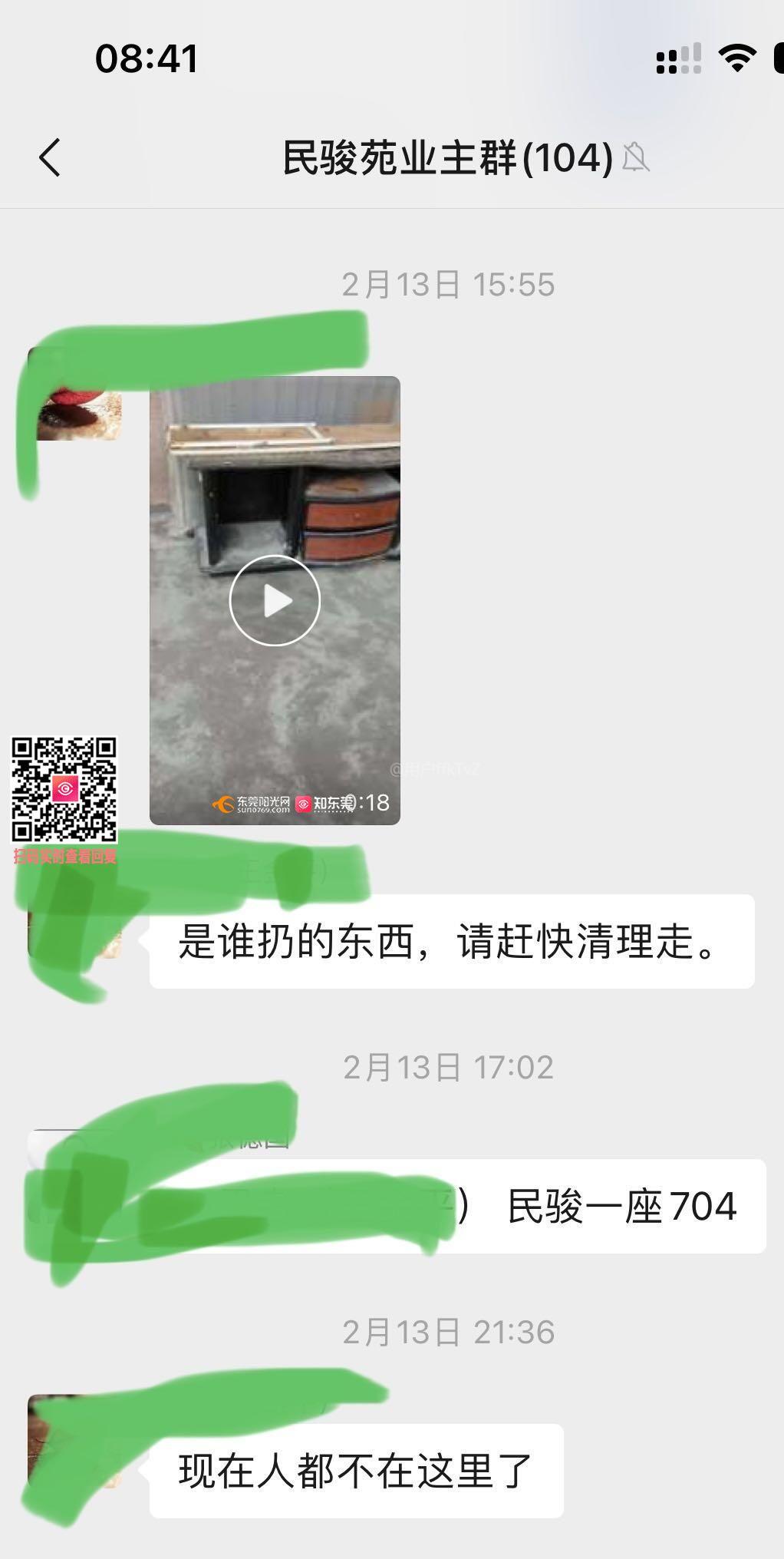Play the shared furniture video
Image resolution: width=784 pixels, height=1559 pixels.
(275, 600)
